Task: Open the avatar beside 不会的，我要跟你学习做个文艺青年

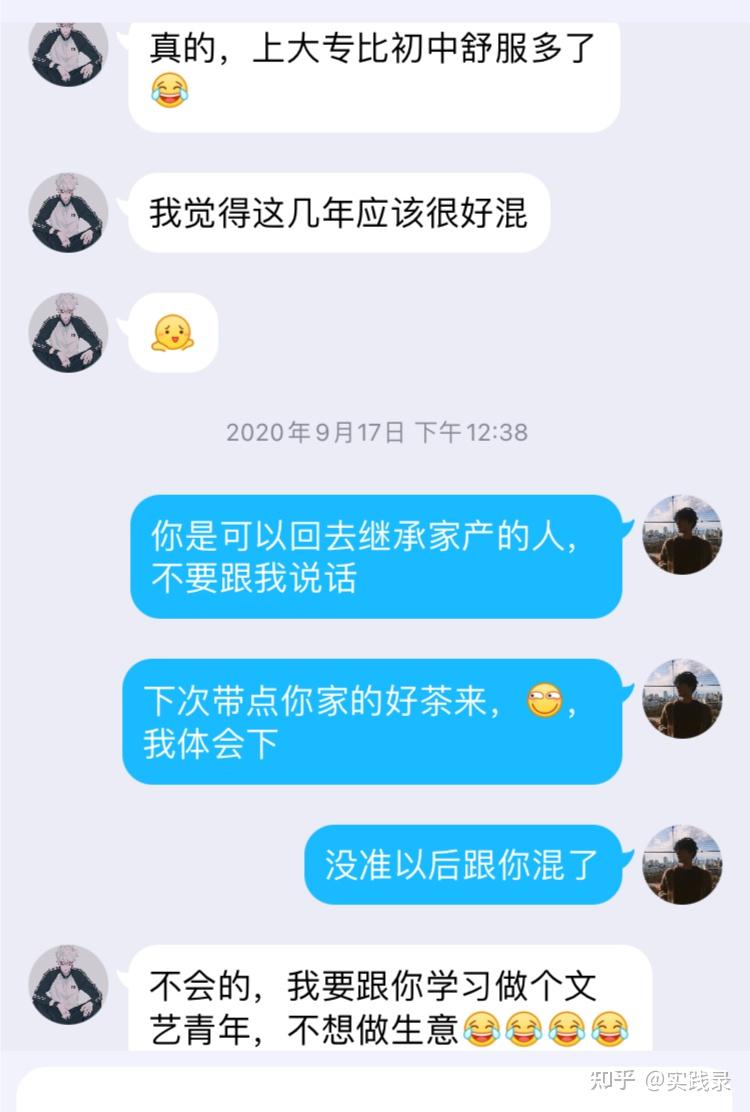Action: tap(68, 984)
